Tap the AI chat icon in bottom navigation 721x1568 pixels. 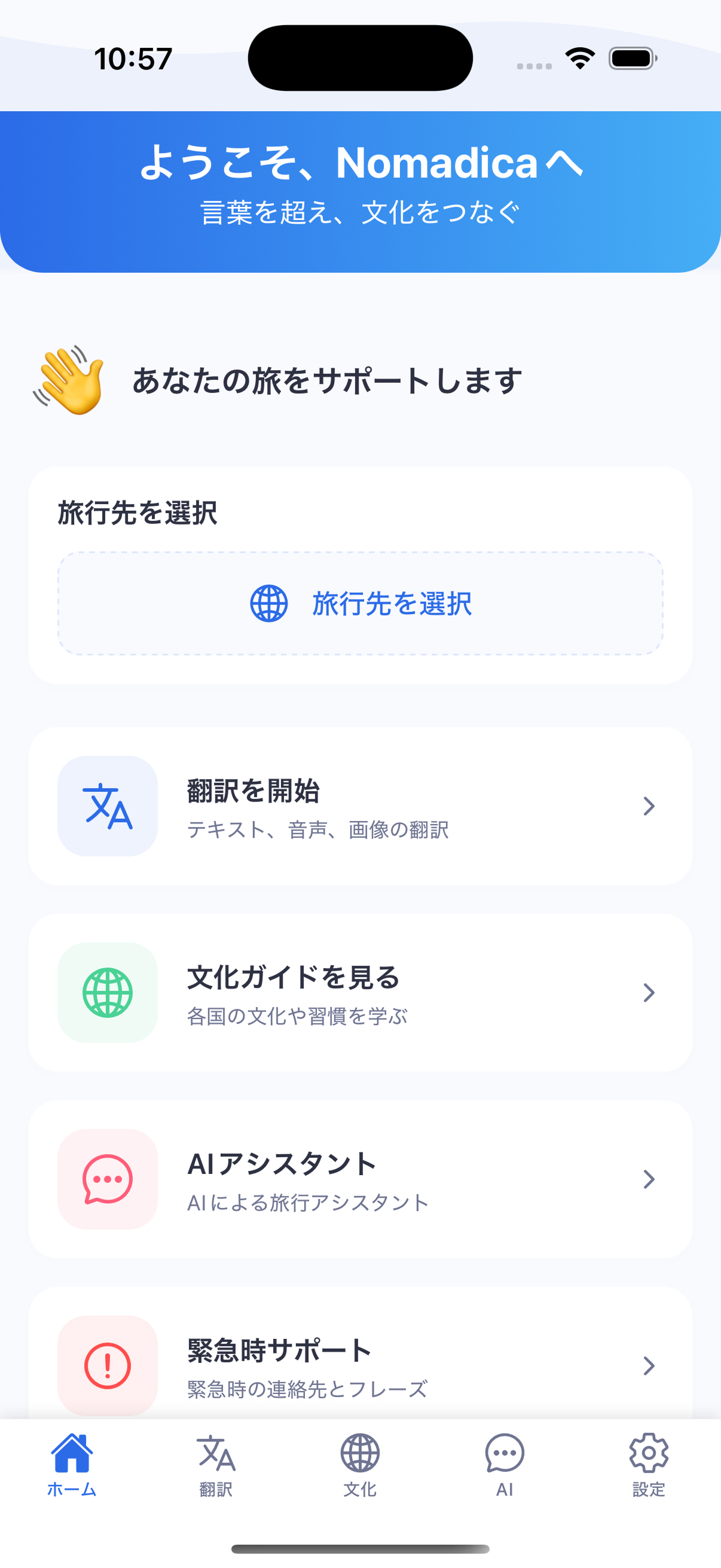point(505,1454)
